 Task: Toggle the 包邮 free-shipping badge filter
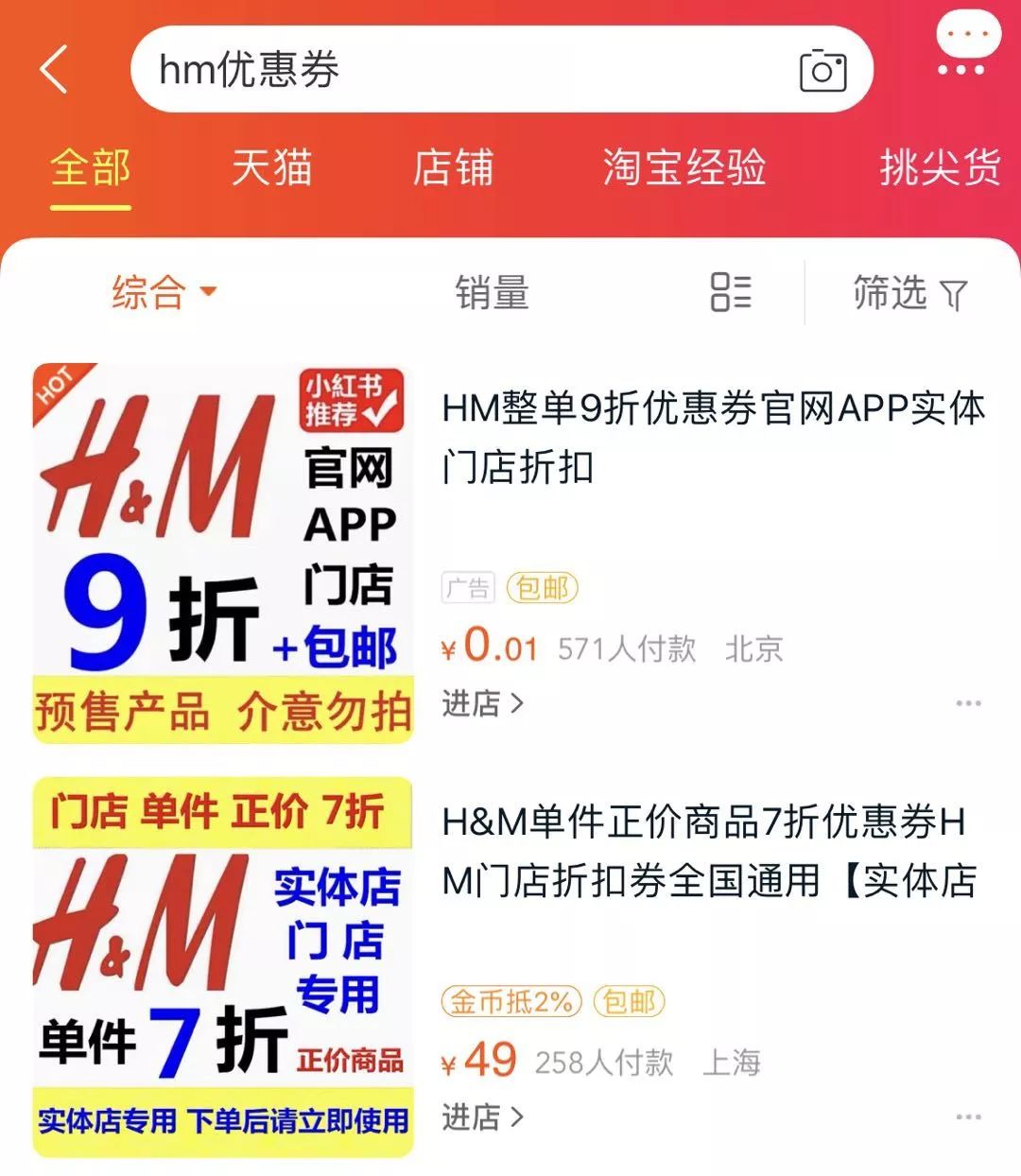(540, 588)
